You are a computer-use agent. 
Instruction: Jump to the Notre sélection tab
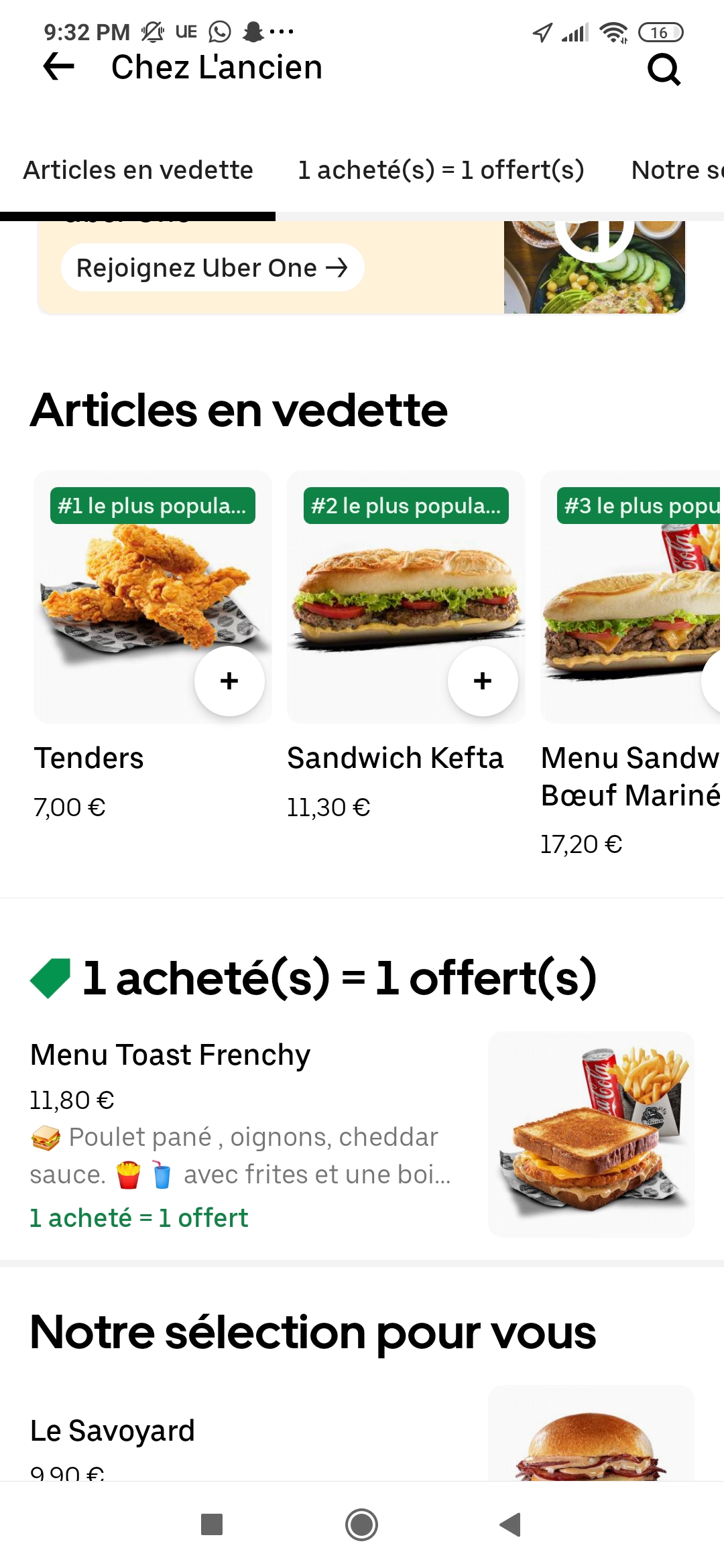(x=677, y=170)
